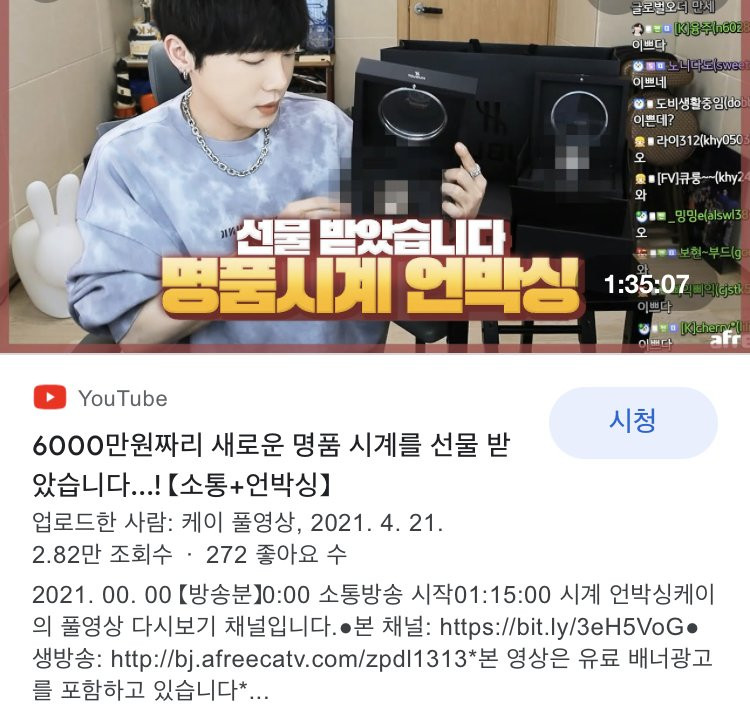Tap the 시청 watch button
This screenshot has width=750, height=724.
(633, 422)
